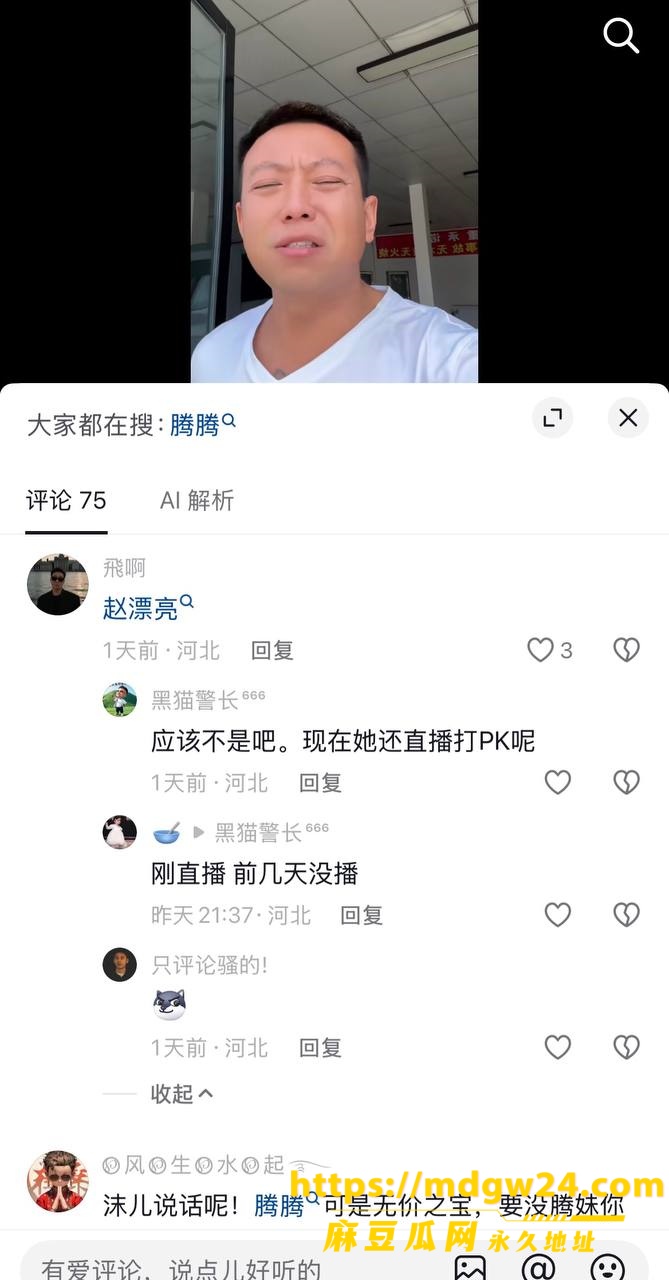Image resolution: width=669 pixels, height=1280 pixels.
Task: Open 飛啊's profile avatar
Action: tap(57, 584)
